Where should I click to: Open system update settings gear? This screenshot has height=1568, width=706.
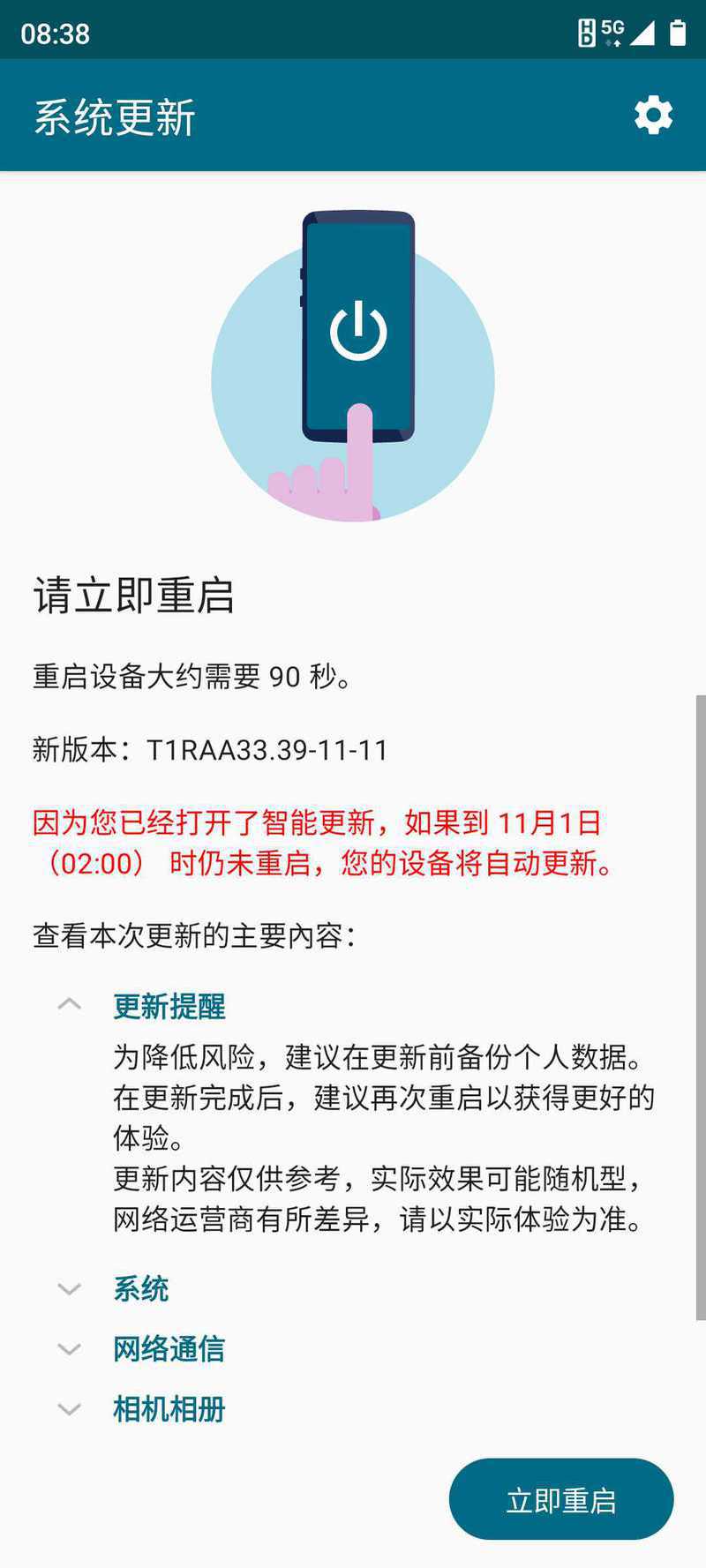coord(653,116)
